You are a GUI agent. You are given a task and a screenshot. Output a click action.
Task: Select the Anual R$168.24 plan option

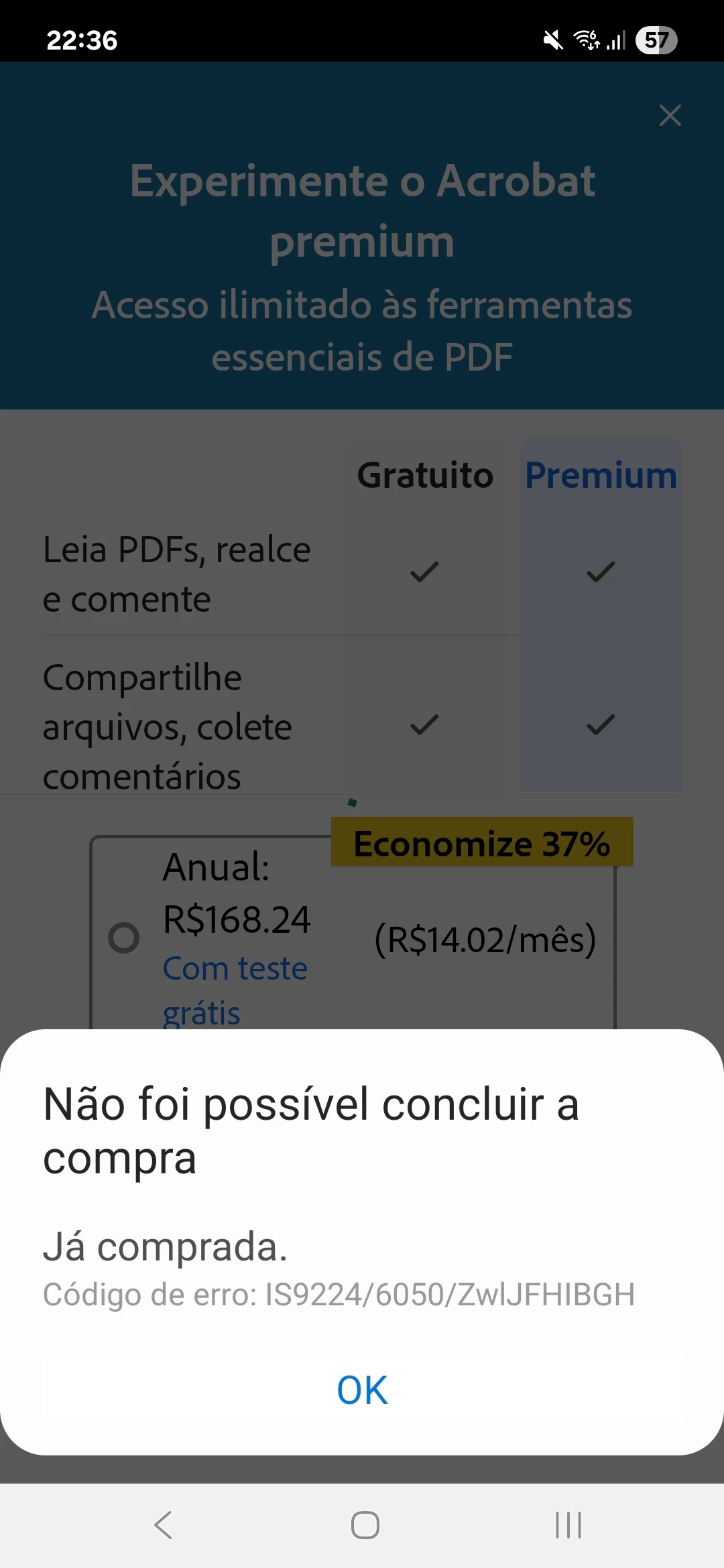(124, 937)
